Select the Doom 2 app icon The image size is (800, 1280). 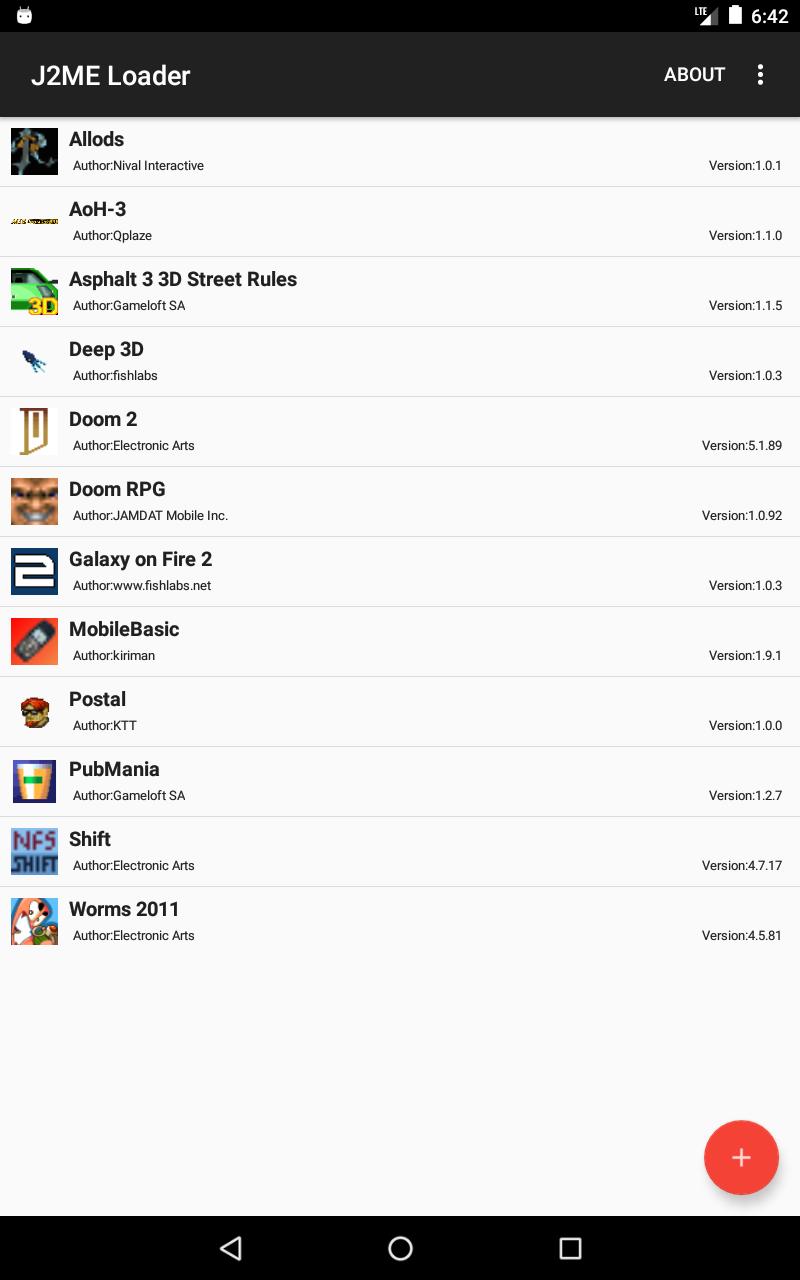point(34,431)
